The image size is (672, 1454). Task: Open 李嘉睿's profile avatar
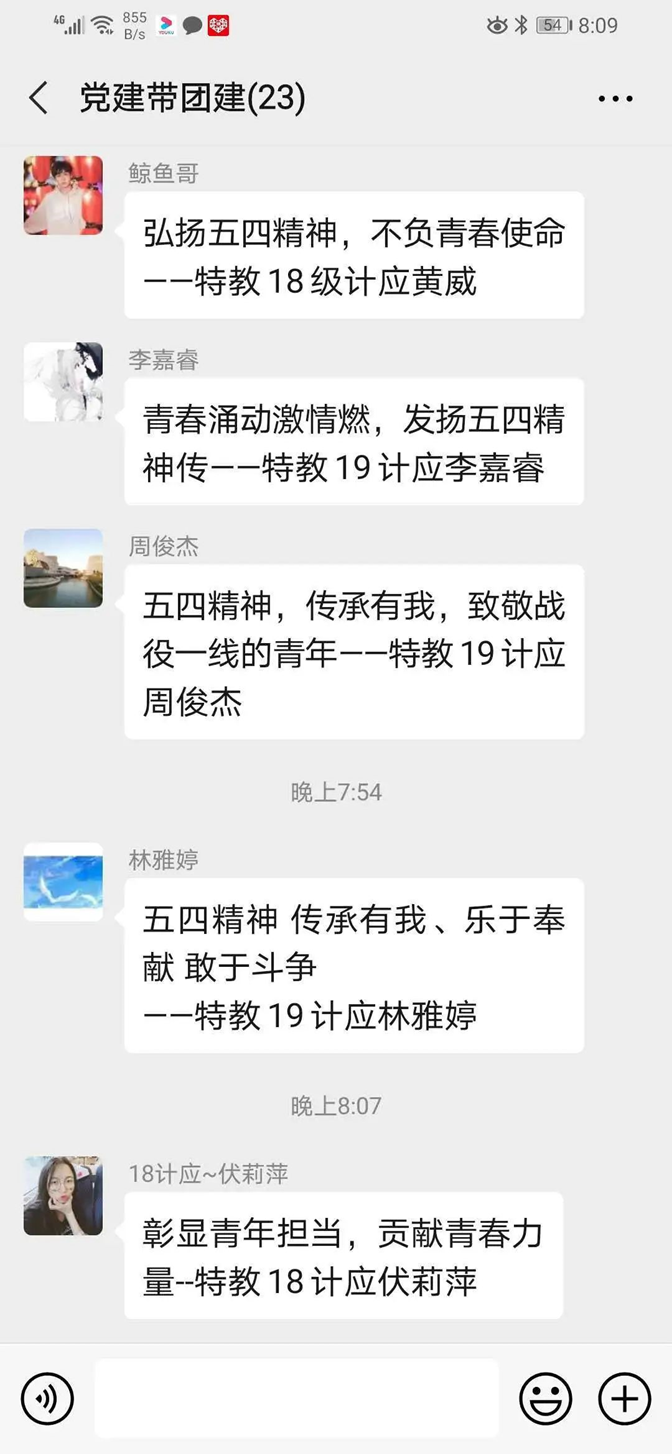click(63, 381)
